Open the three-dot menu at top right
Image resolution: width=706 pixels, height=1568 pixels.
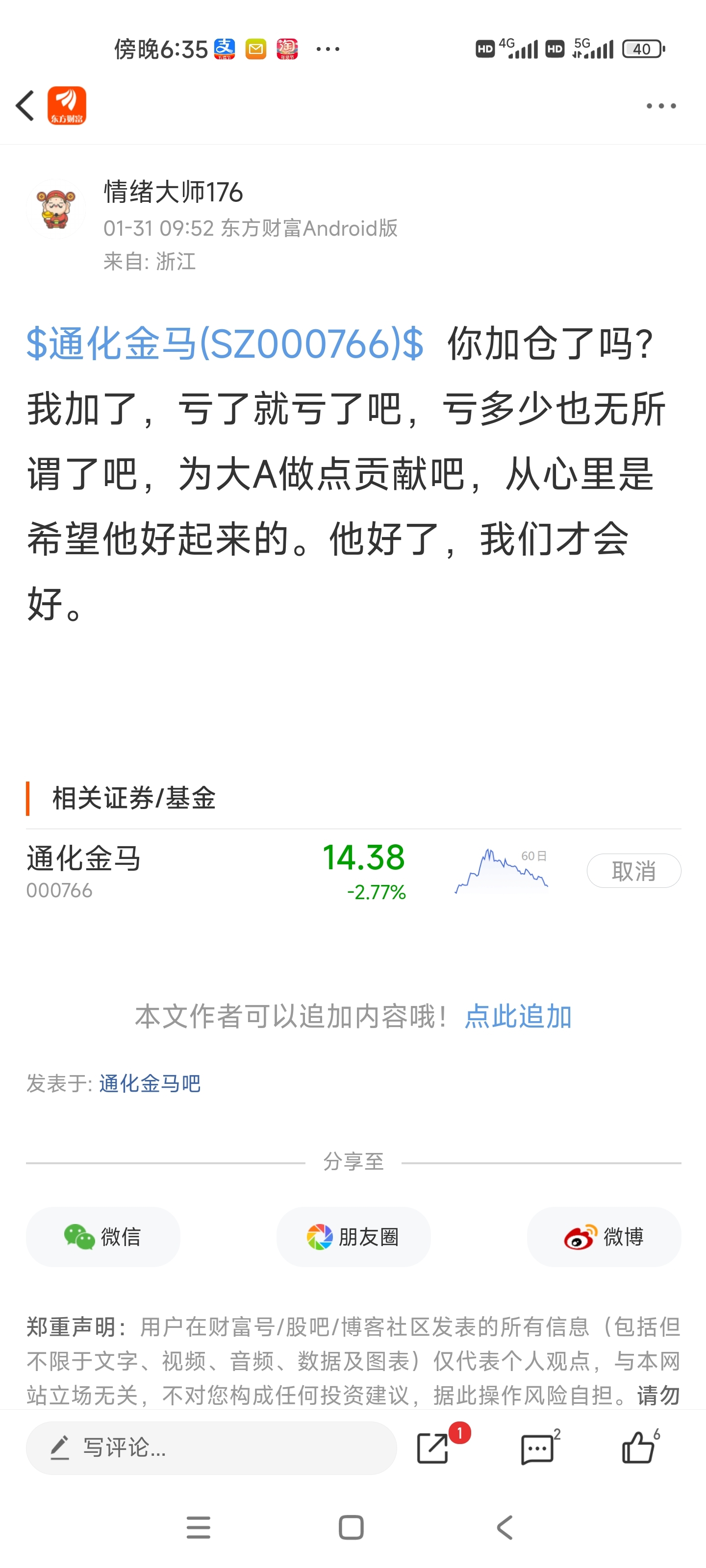click(661, 105)
